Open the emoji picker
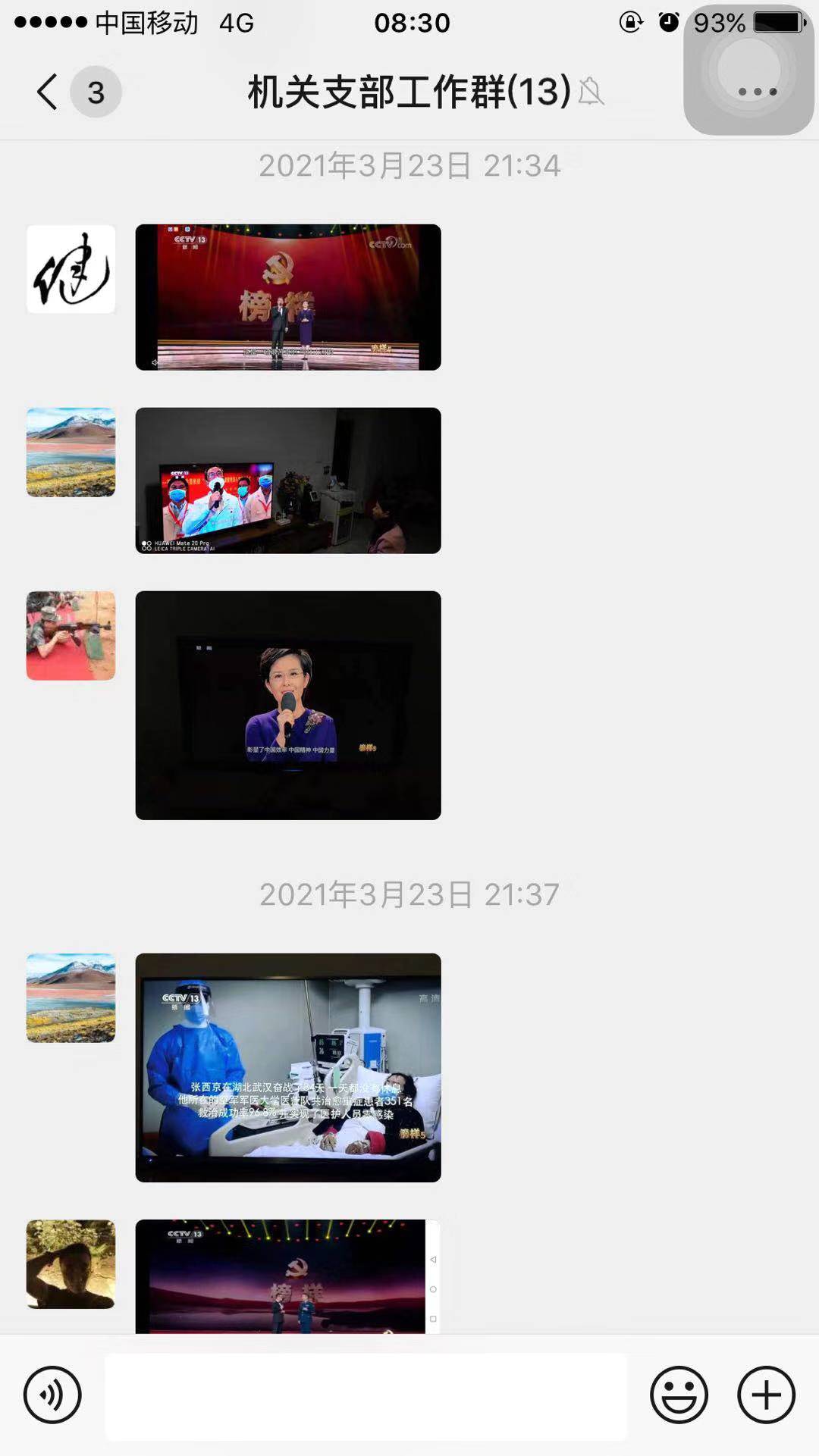The height and width of the screenshot is (1456, 819). pos(679,1395)
